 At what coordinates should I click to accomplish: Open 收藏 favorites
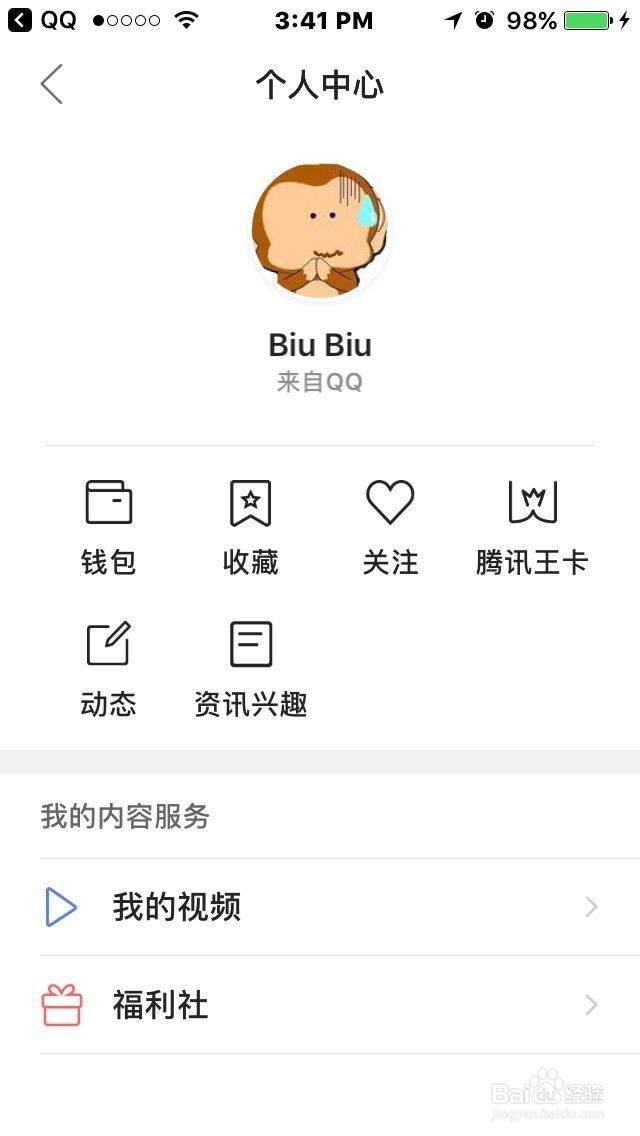click(x=250, y=525)
